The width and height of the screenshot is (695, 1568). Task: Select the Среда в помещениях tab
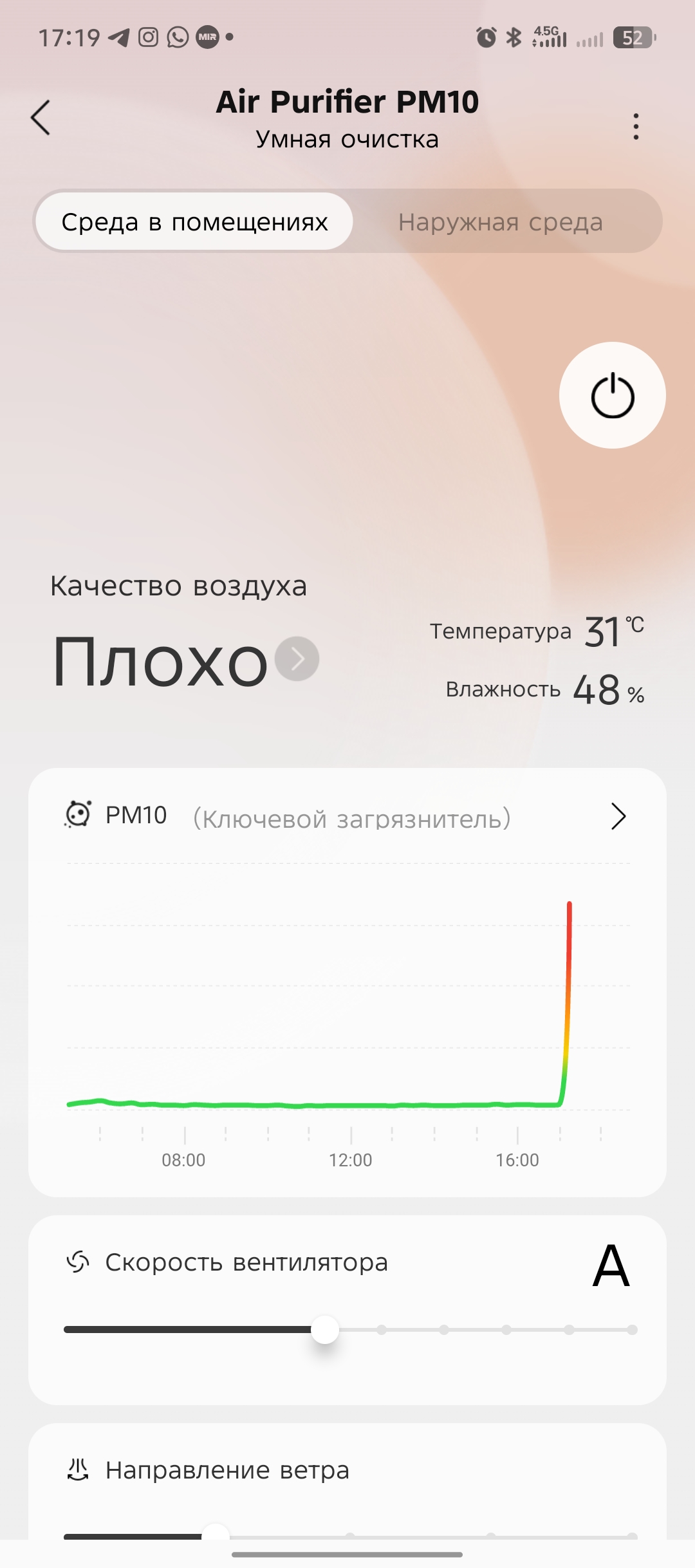tap(194, 222)
